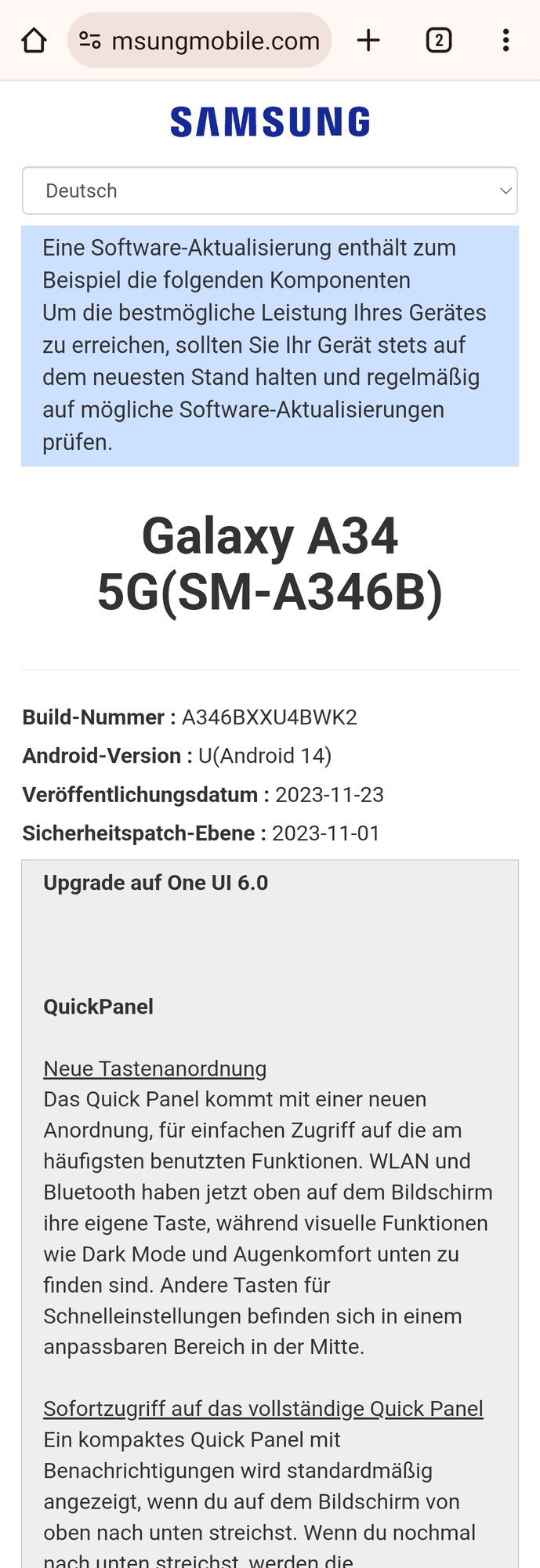
Task: Show the open tabs switcher
Action: (x=439, y=40)
